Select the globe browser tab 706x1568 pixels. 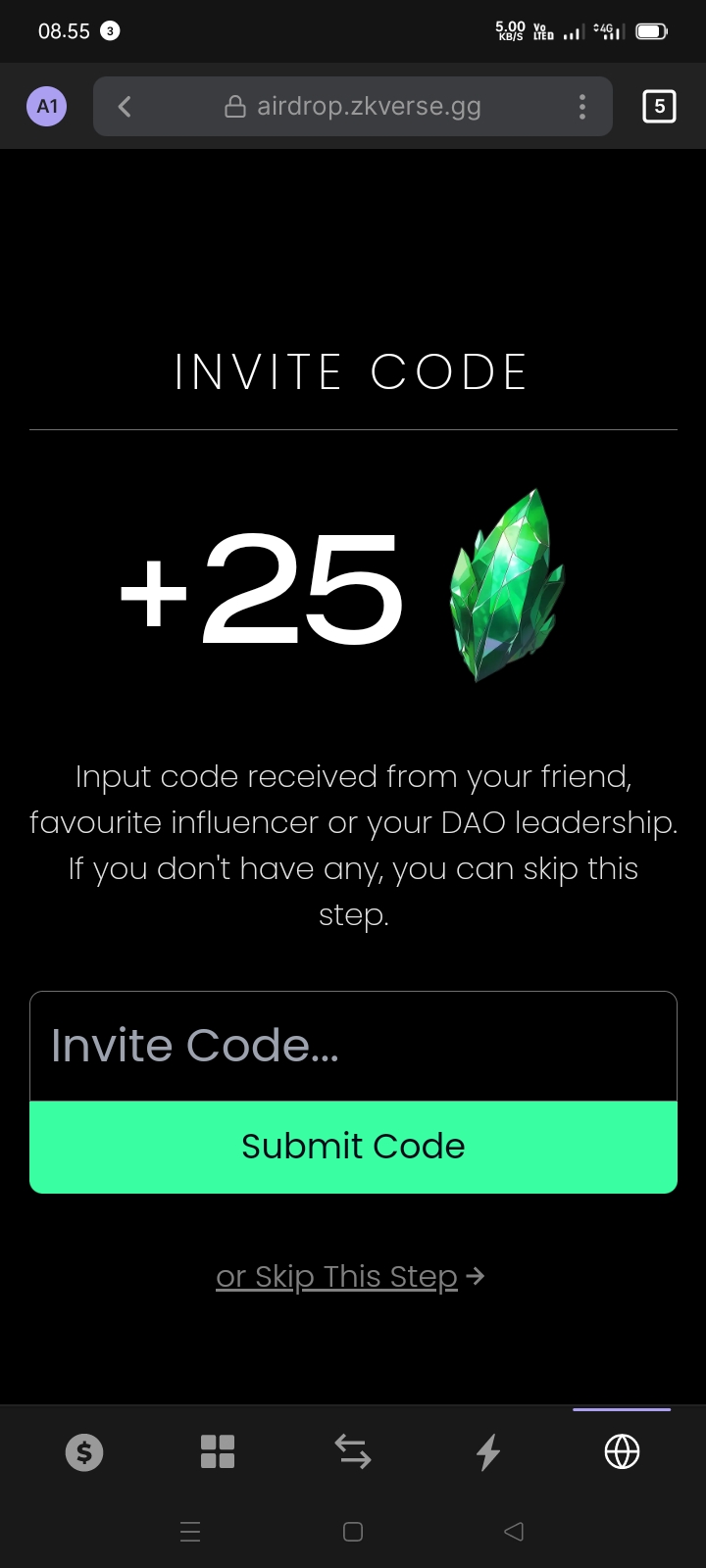coord(622,1451)
